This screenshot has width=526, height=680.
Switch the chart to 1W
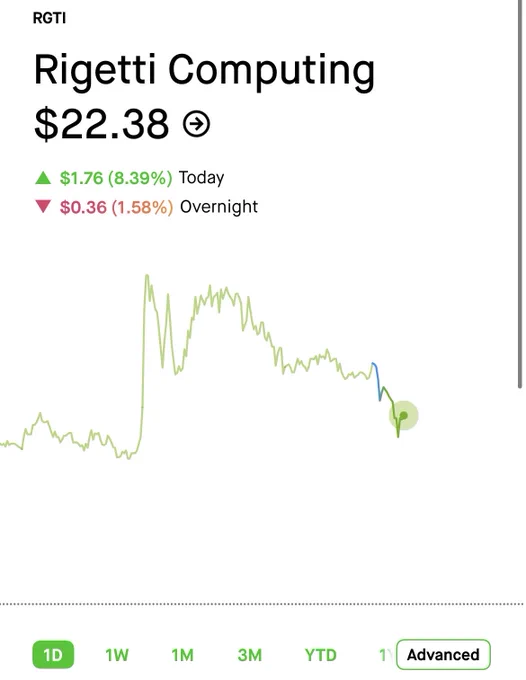click(117, 655)
